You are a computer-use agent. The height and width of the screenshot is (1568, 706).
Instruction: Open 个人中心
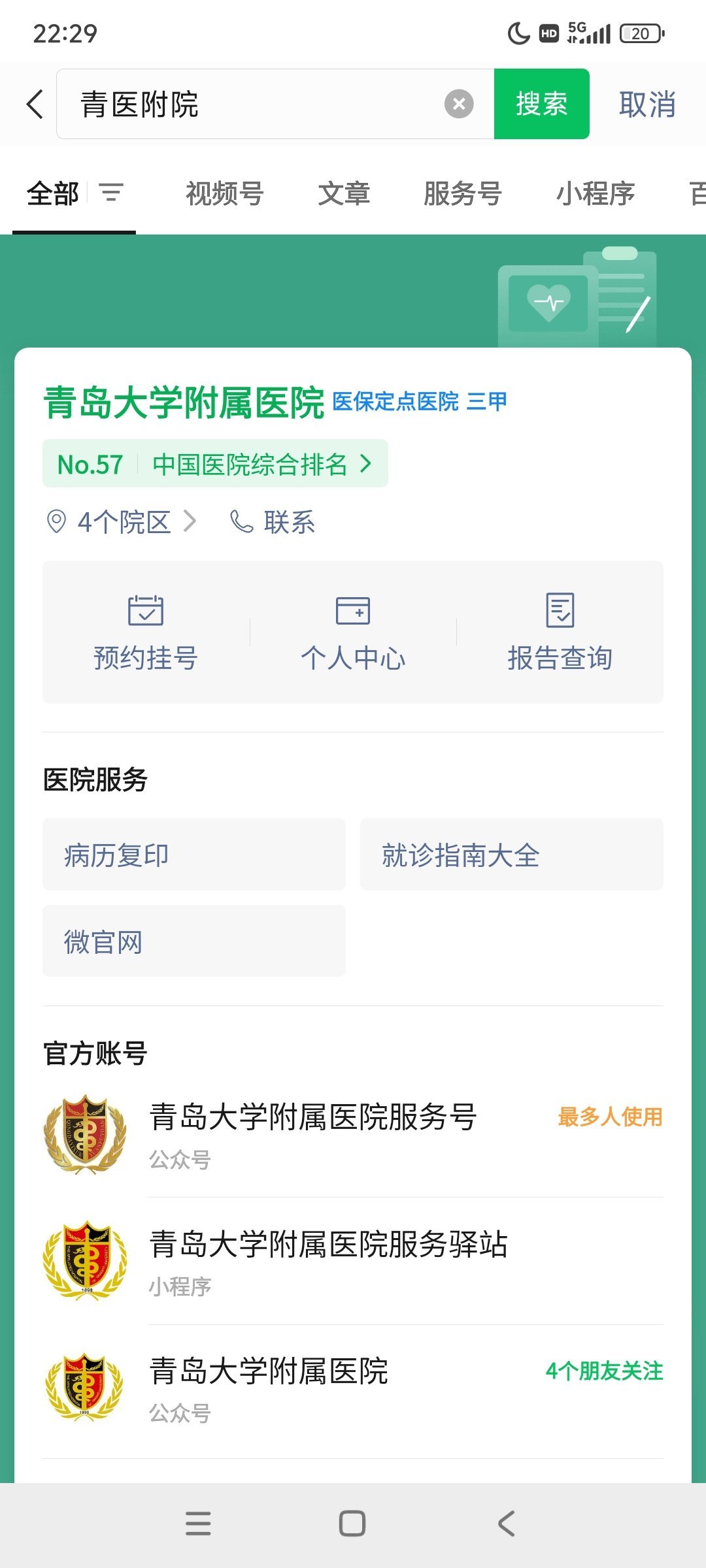(353, 632)
